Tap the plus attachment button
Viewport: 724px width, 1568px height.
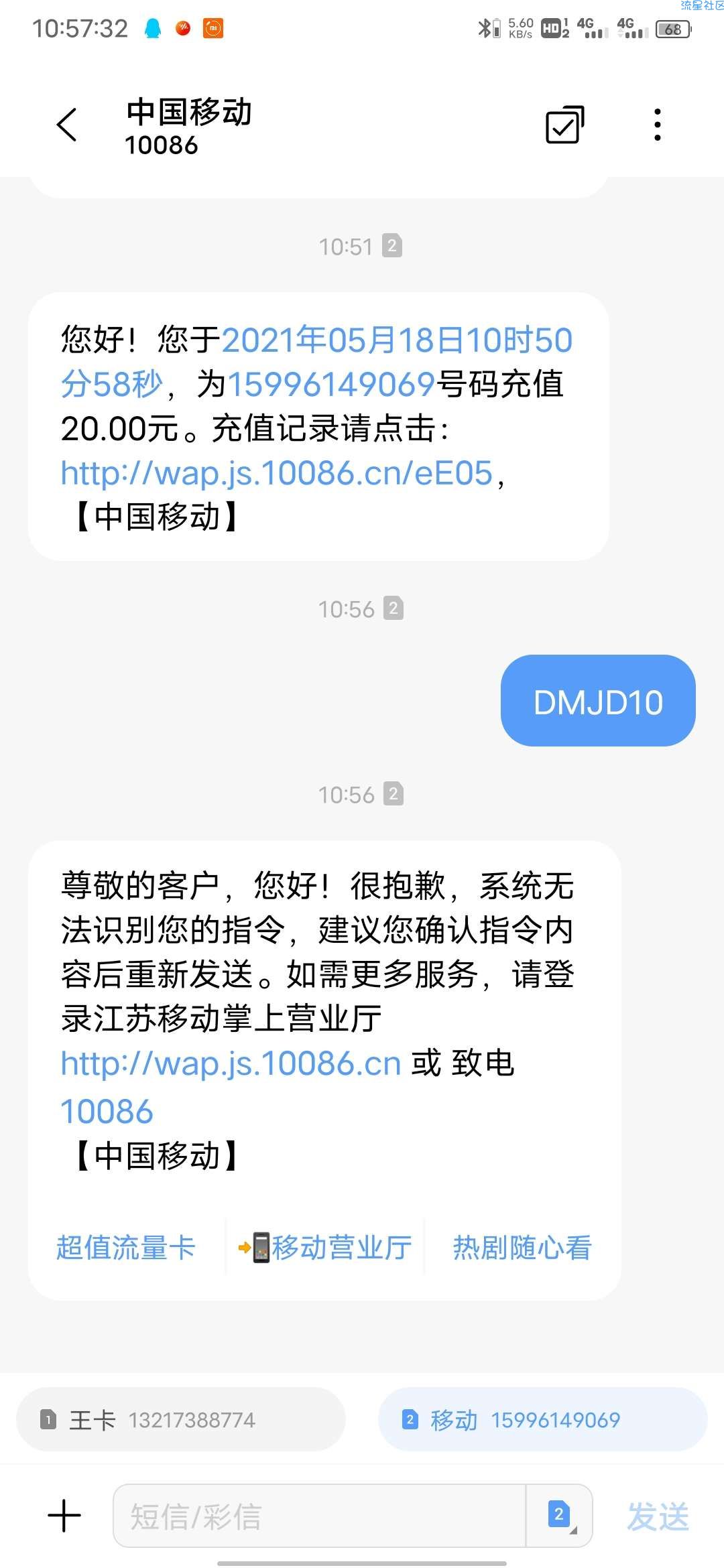pos(65,1516)
